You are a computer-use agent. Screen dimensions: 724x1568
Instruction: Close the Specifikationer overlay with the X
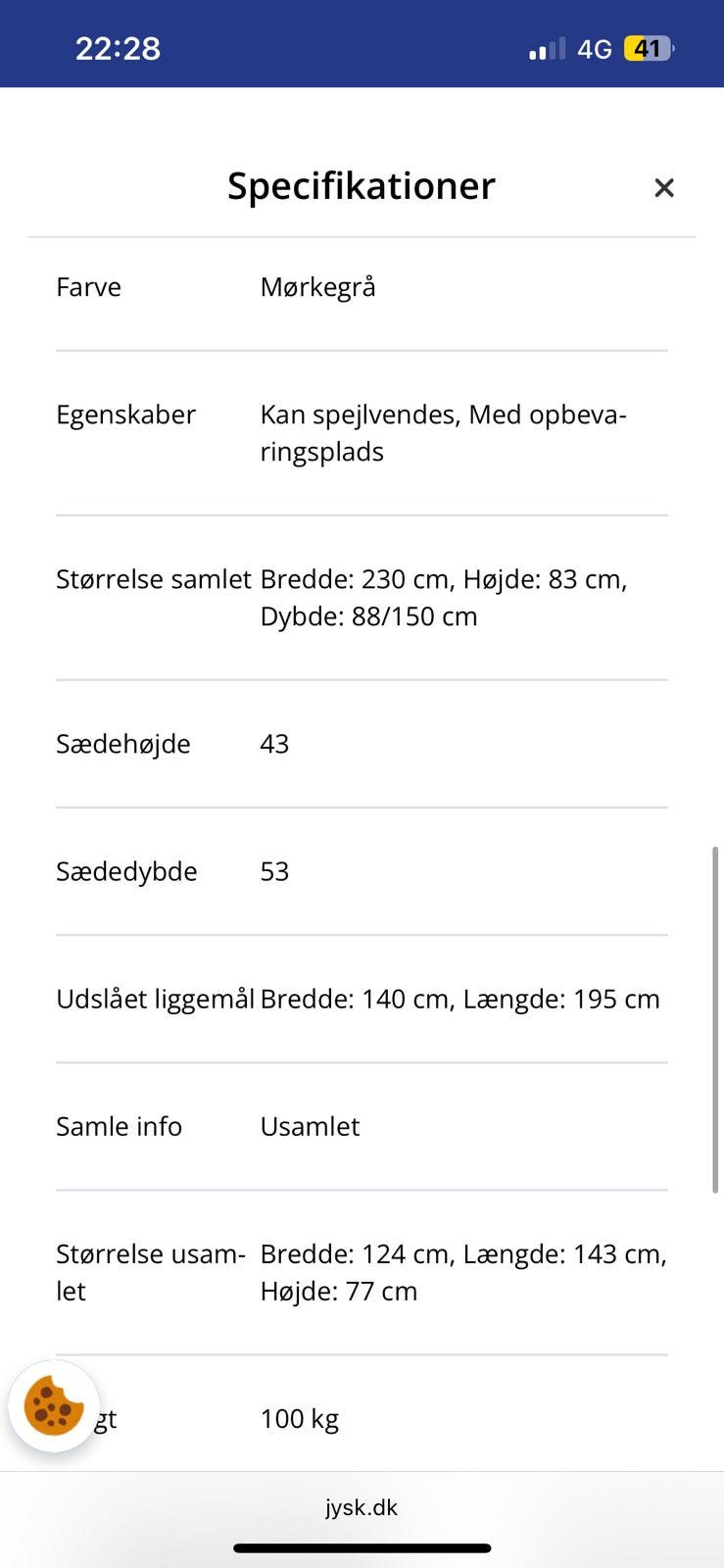pos(664,187)
